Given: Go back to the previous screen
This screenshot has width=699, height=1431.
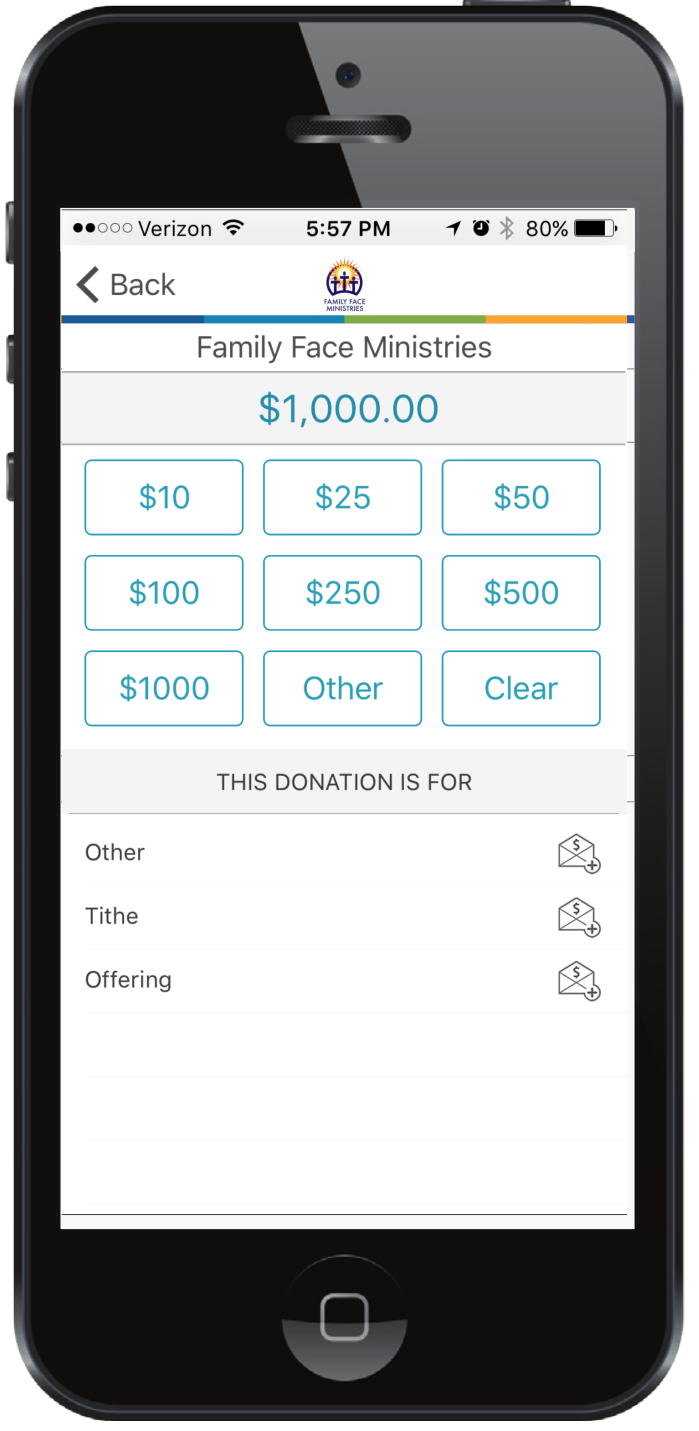Looking at the screenshot, I should coord(126,285).
